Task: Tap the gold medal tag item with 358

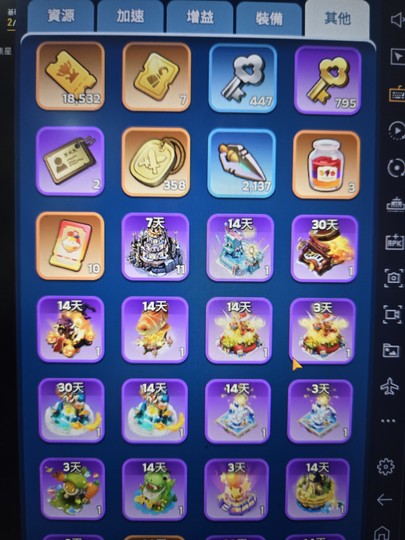Action: pos(156,162)
